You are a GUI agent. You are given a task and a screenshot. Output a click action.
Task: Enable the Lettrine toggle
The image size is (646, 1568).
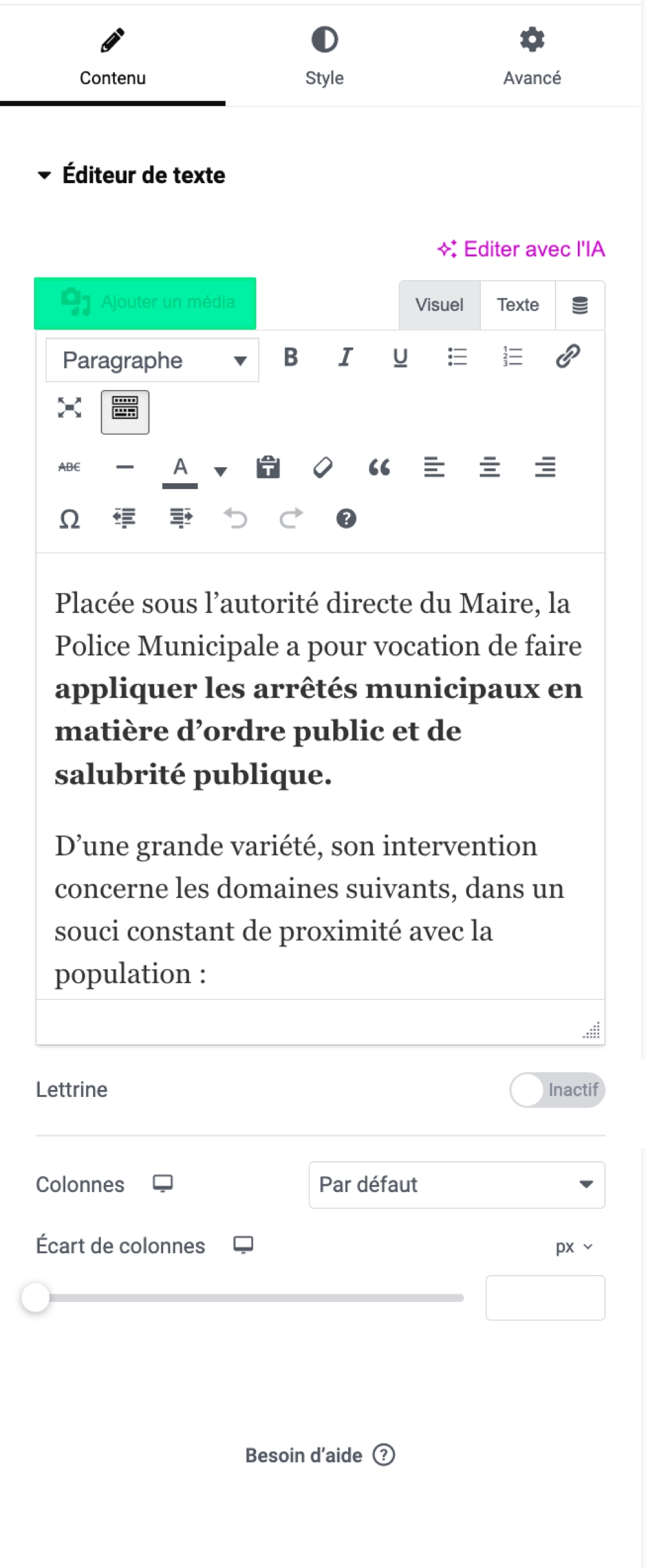pos(557,1090)
